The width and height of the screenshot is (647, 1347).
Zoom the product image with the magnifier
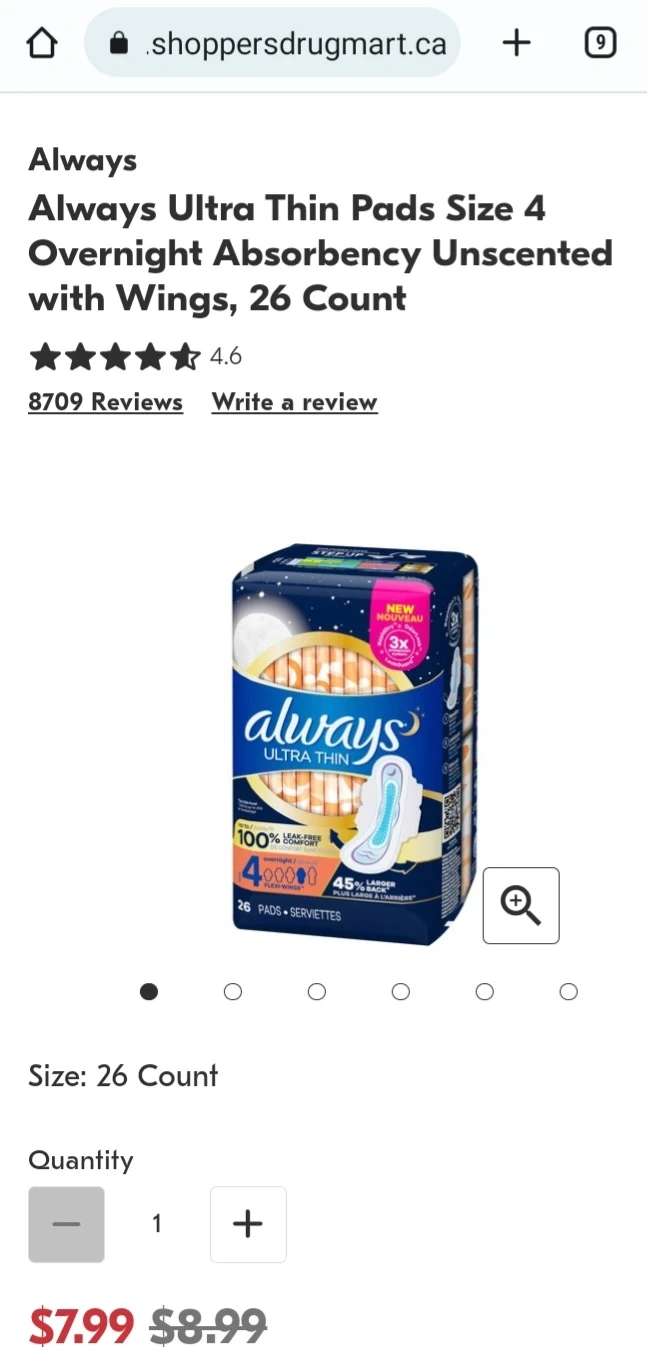(x=521, y=905)
